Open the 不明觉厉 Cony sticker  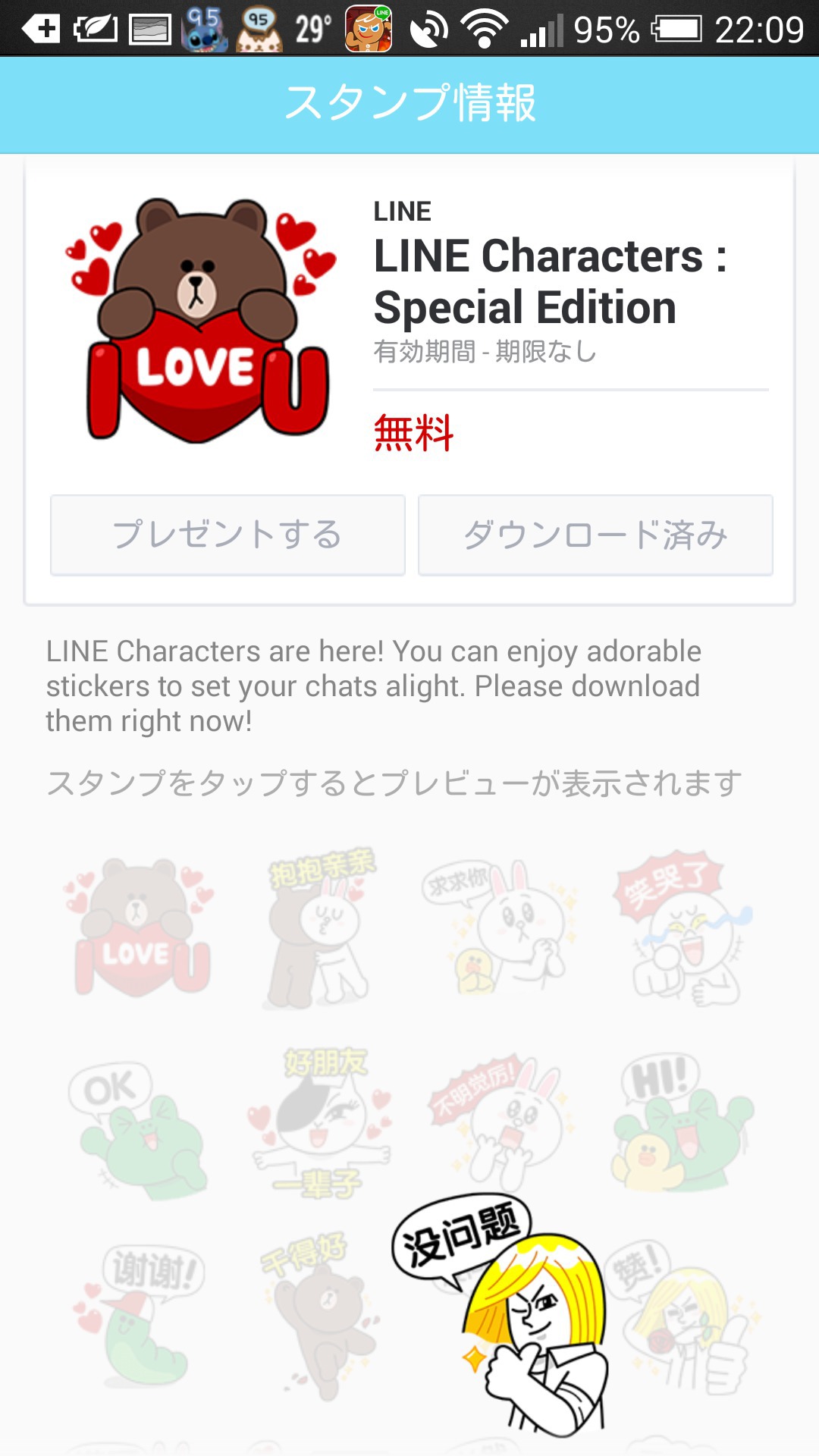[x=501, y=1122]
